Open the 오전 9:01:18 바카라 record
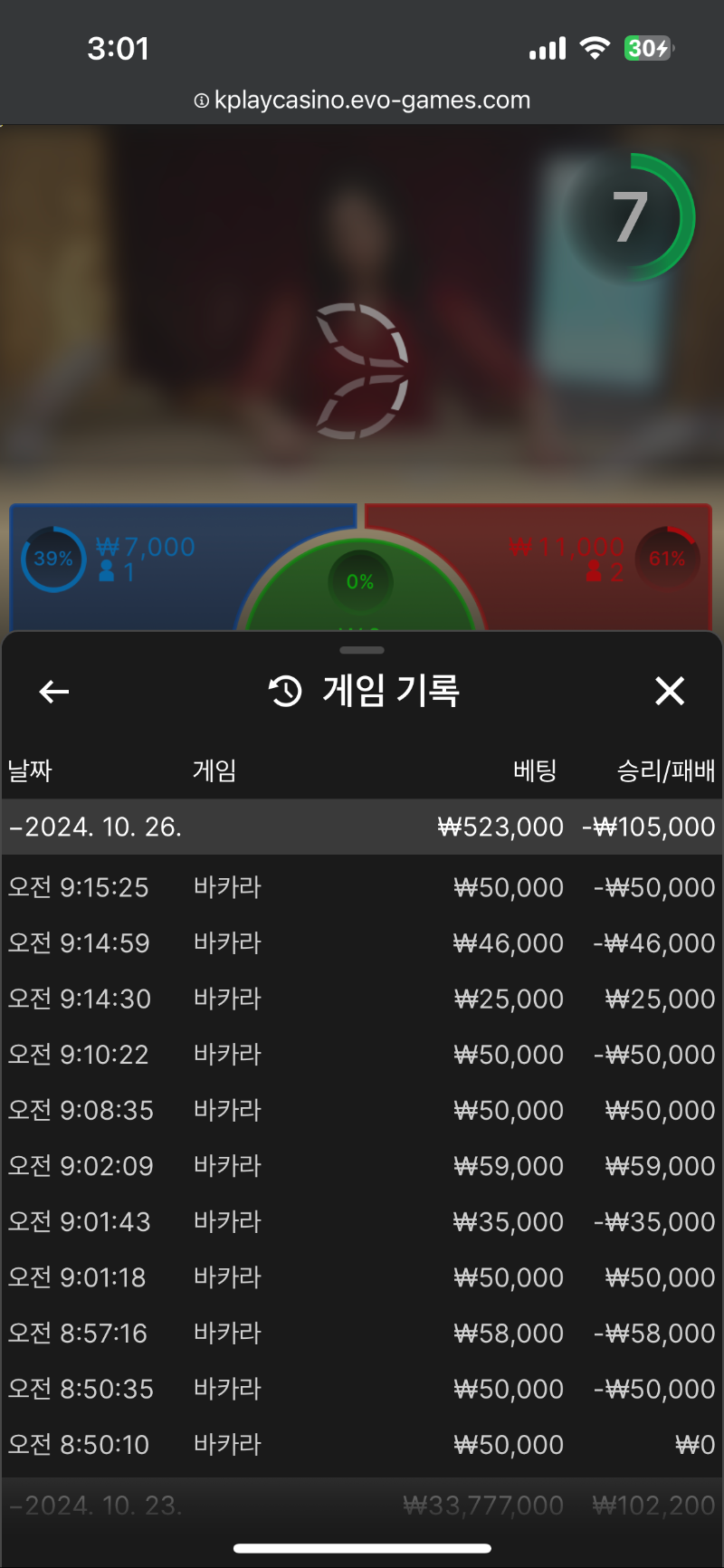Image resolution: width=724 pixels, height=1568 pixels. [x=362, y=1277]
